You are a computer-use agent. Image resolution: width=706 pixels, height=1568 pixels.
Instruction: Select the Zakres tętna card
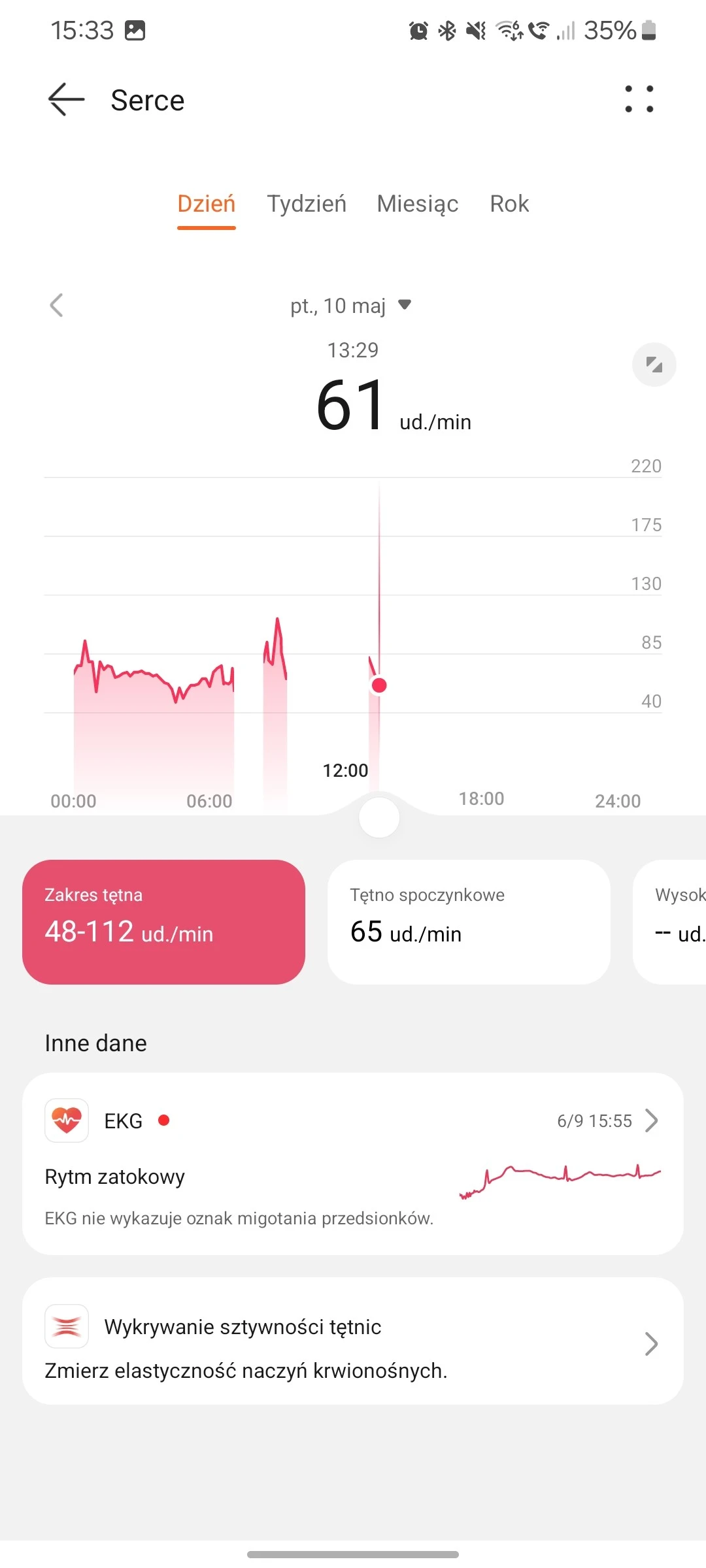tap(163, 921)
